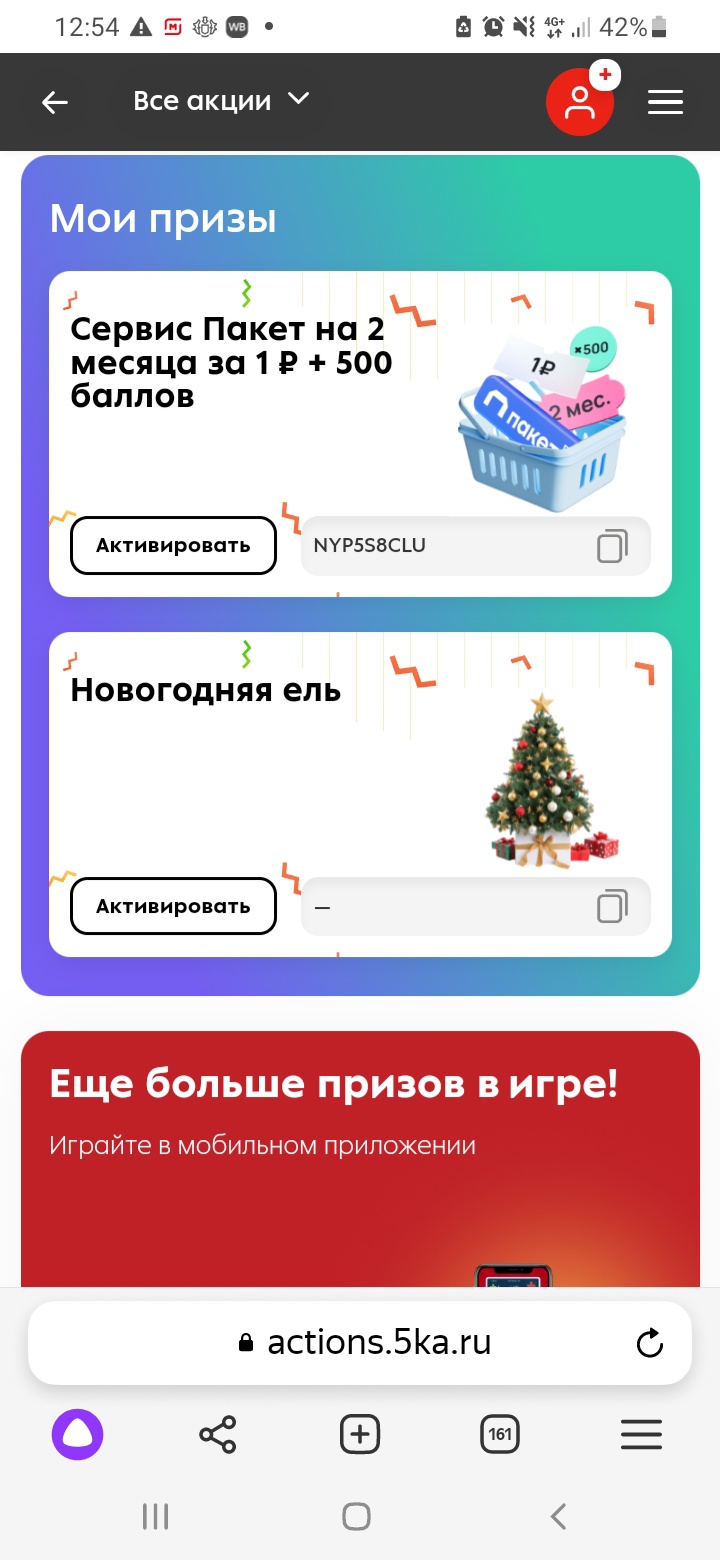
Task: Add a new browser tab
Action: pyautogui.click(x=360, y=1435)
